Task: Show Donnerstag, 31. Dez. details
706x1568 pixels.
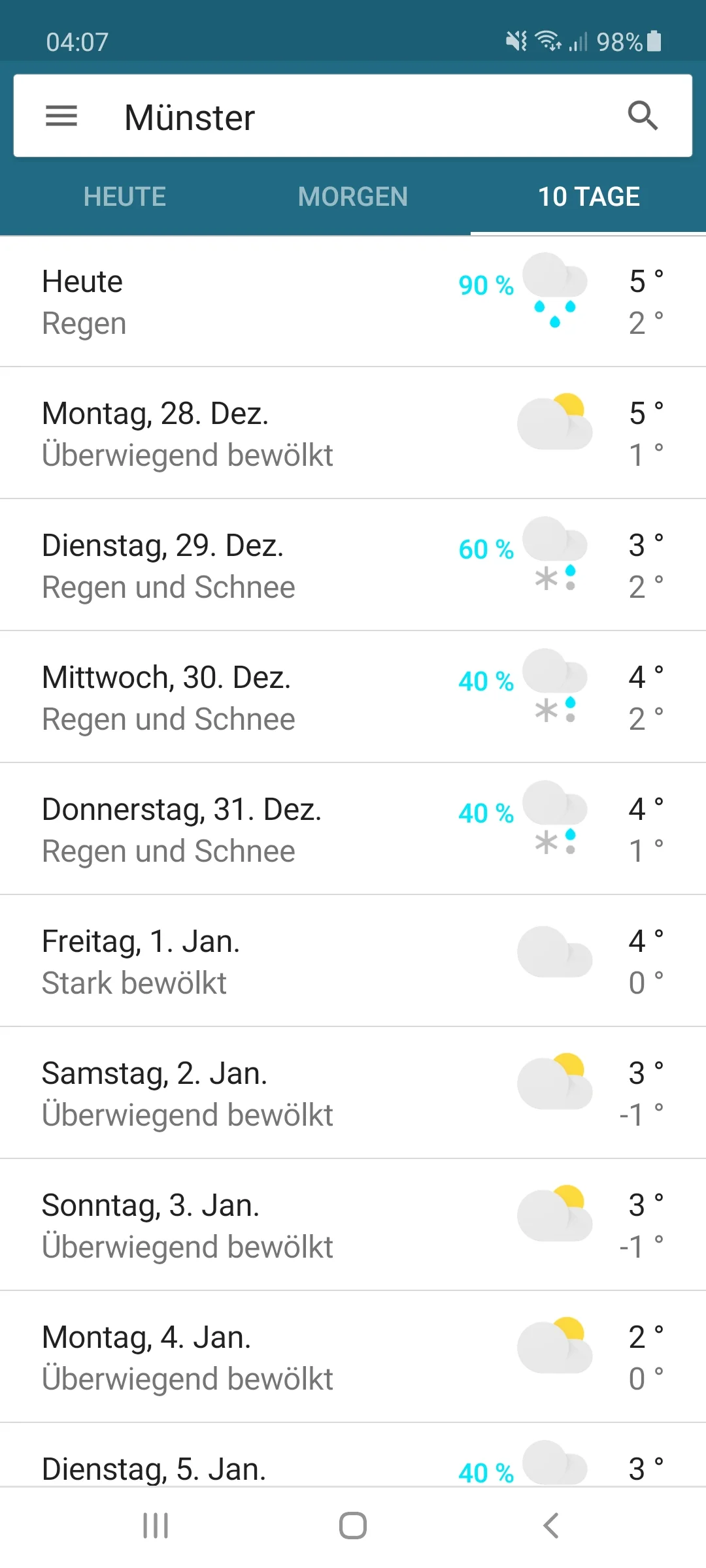Action: coord(353,830)
